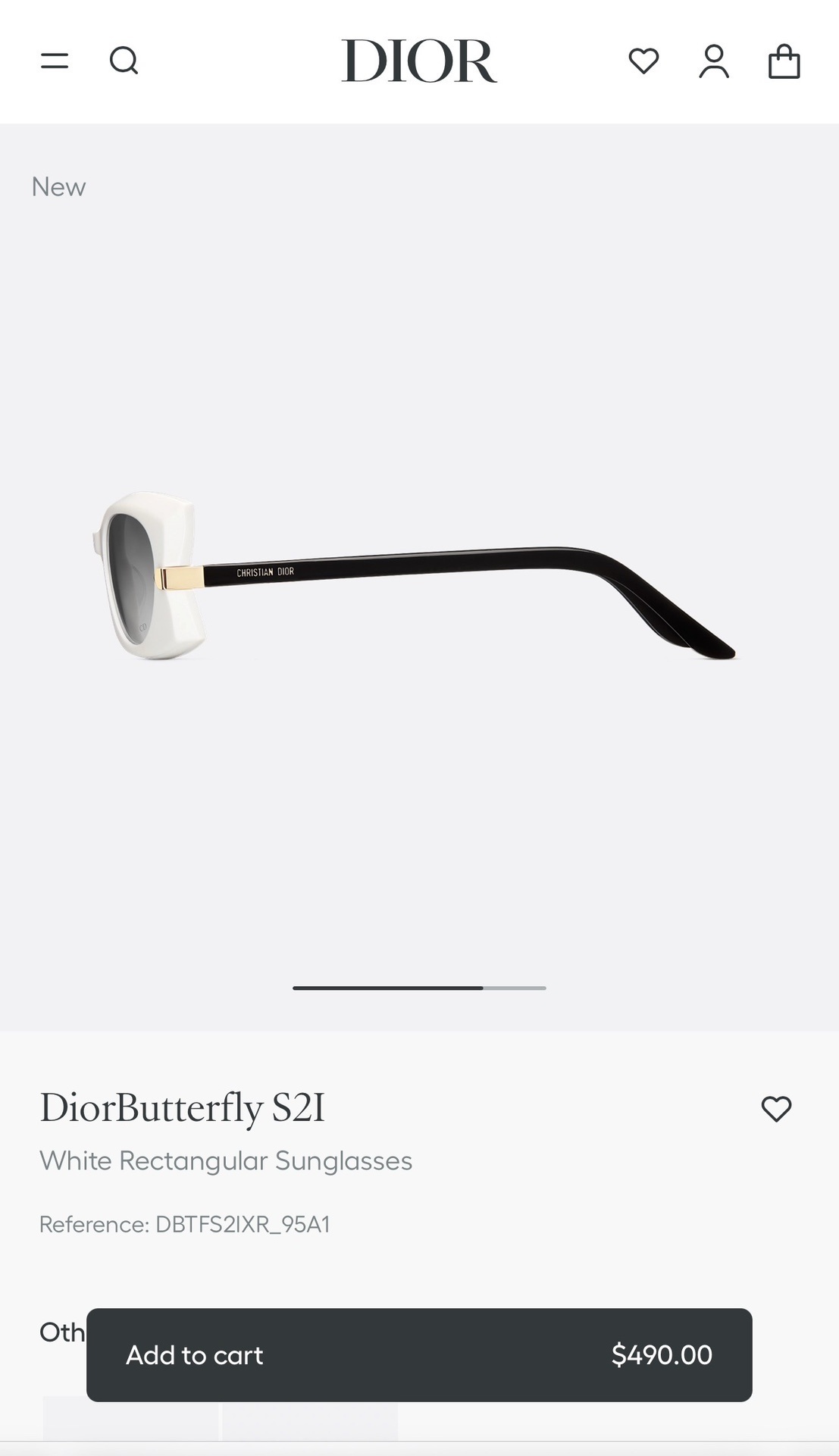Click White Rectangular Sunglasses subtitle
The image size is (839, 1456).
[226, 1160]
